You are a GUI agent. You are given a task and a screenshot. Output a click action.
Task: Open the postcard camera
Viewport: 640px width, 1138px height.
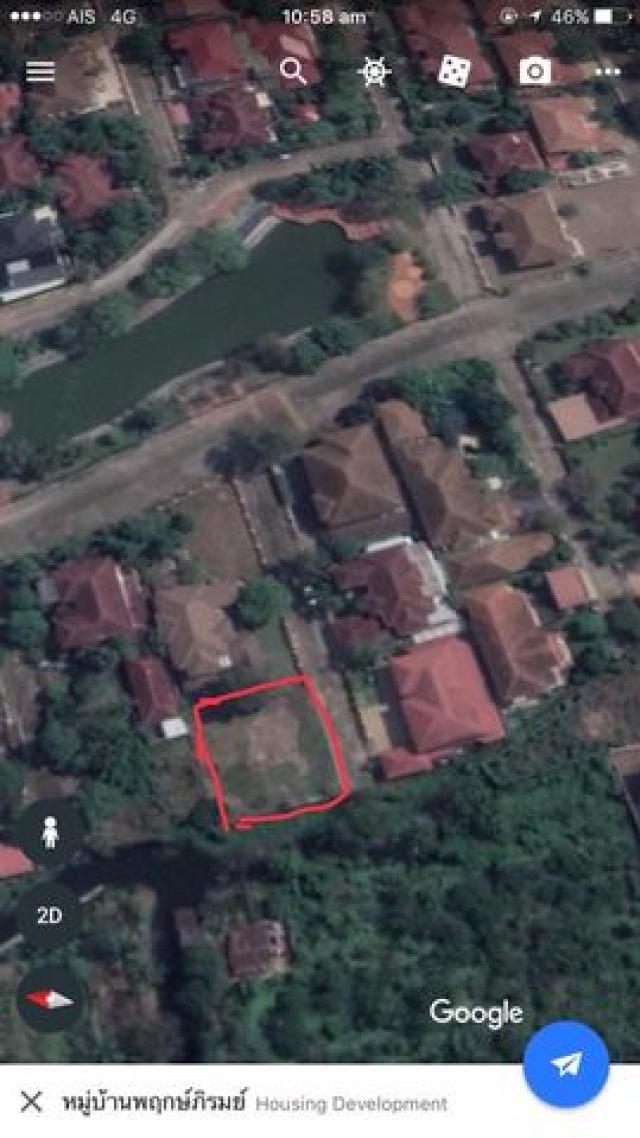535,71
